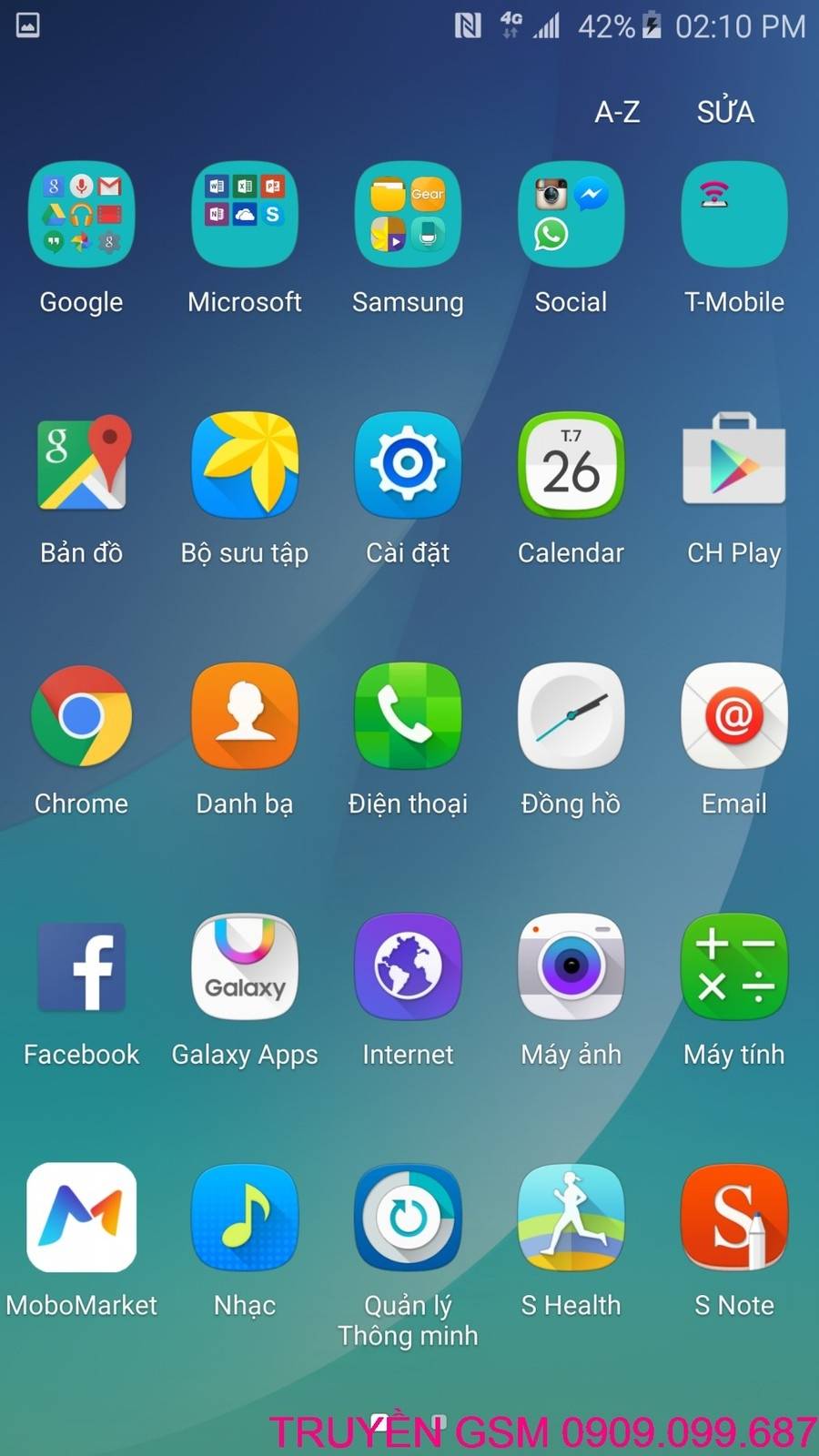Viewport: 819px width, 1456px height.
Task: Open Điện thoại phone dialer
Action: [408, 716]
